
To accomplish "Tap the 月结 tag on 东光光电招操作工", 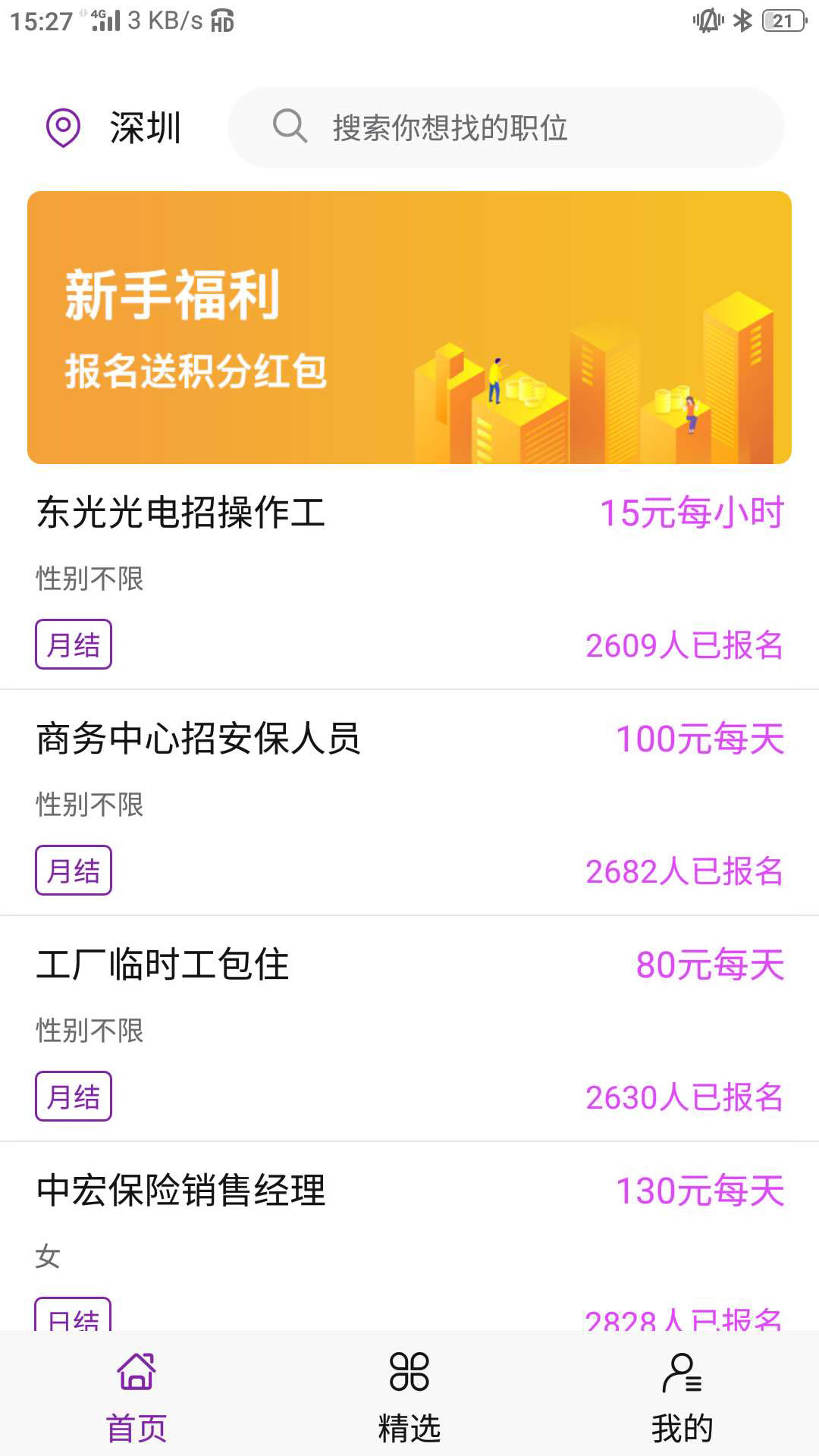I will [74, 644].
